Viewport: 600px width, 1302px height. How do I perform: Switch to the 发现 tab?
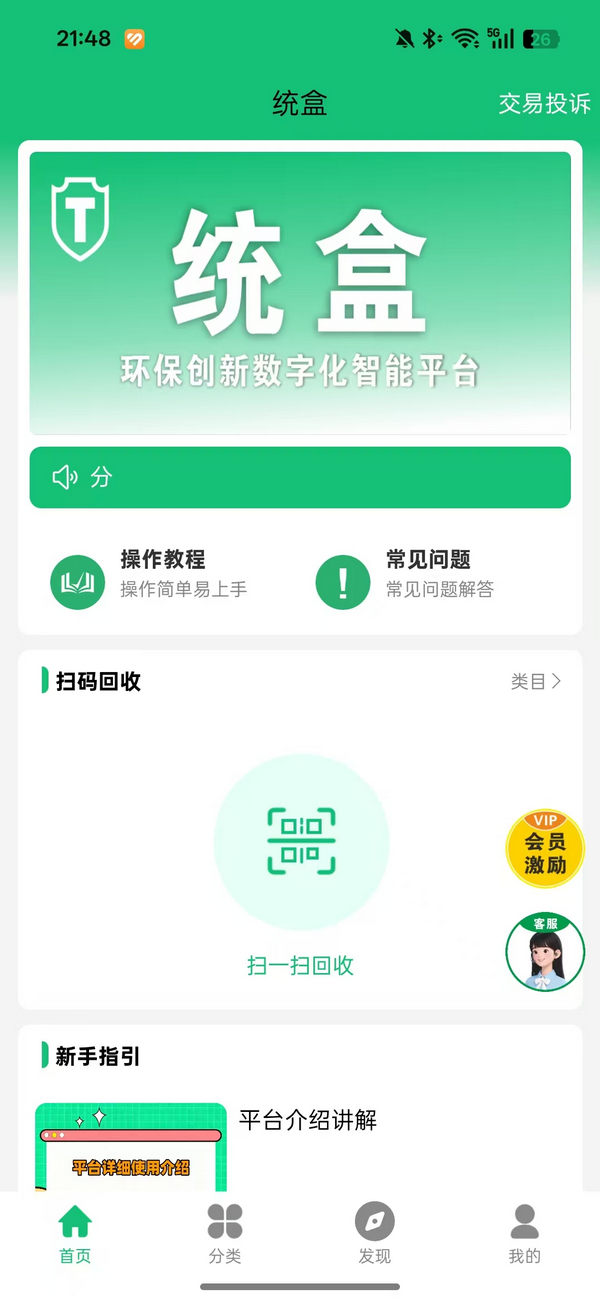tap(375, 1235)
